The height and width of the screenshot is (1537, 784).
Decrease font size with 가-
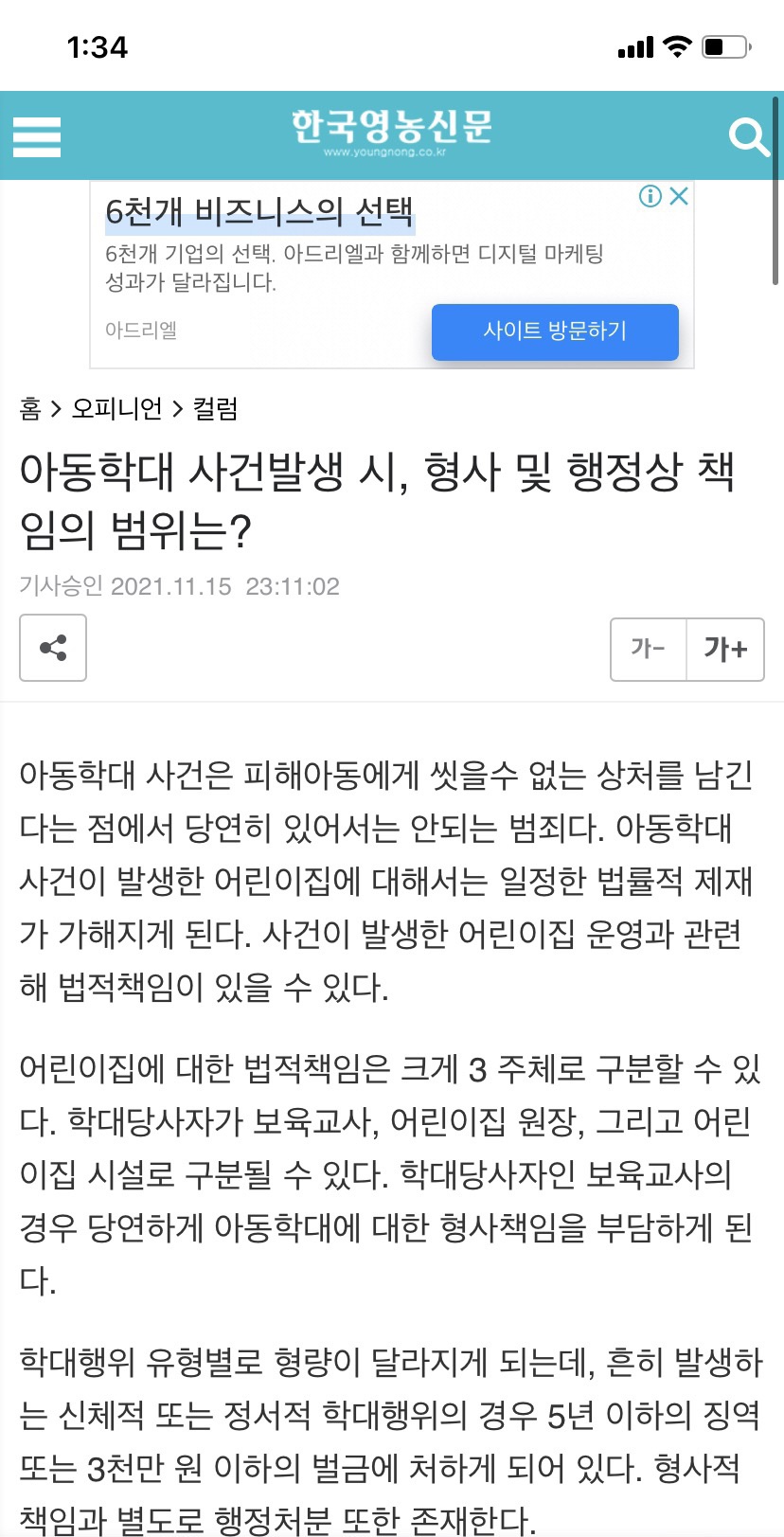click(x=649, y=649)
